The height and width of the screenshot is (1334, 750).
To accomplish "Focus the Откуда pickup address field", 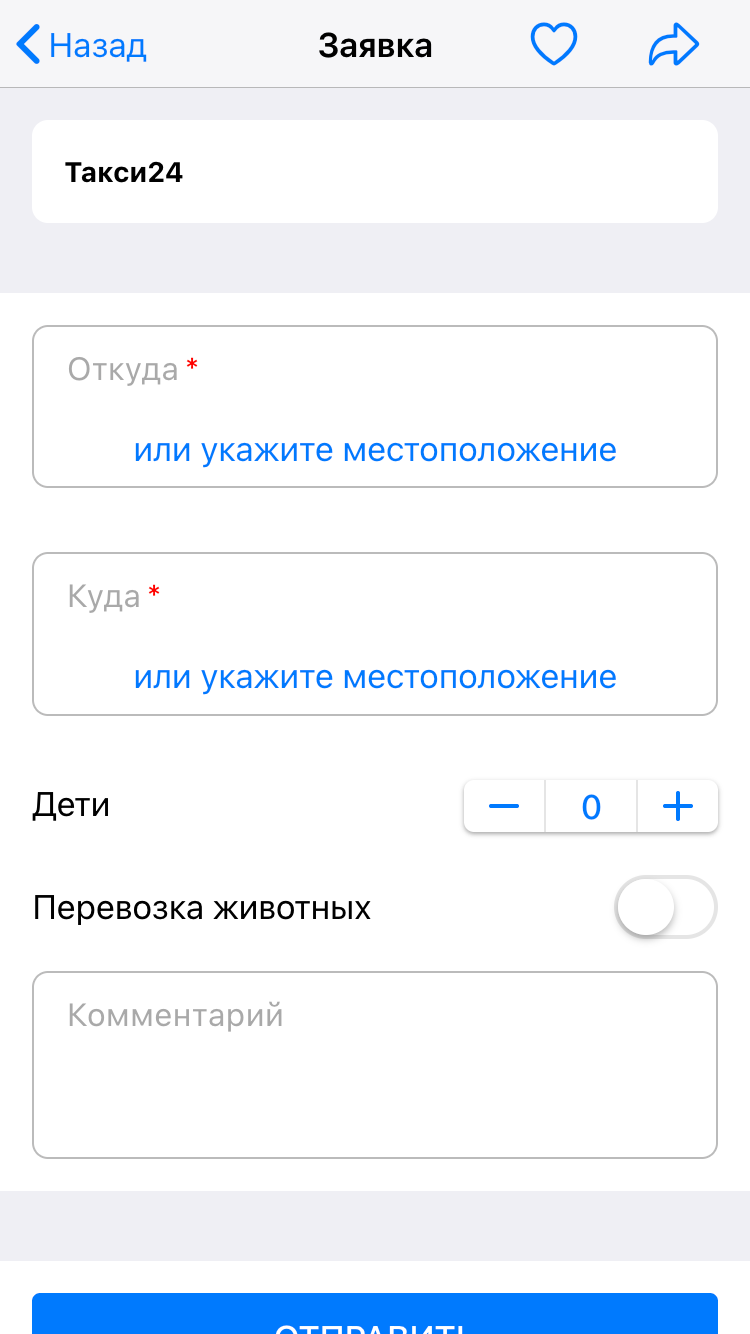I will 375,372.
